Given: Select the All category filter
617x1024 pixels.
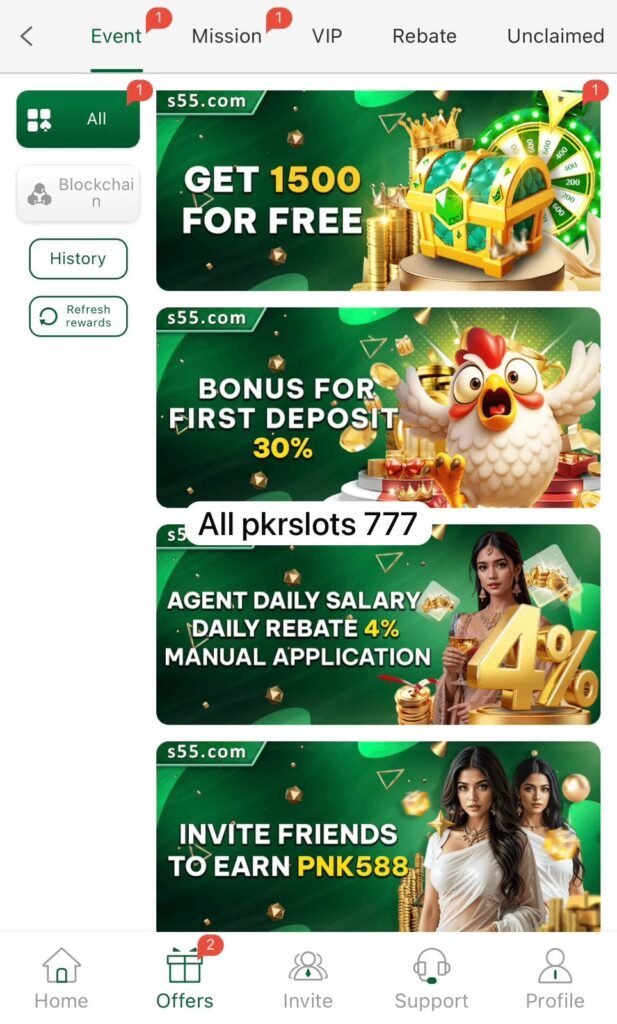Looking at the screenshot, I should tap(78, 119).
